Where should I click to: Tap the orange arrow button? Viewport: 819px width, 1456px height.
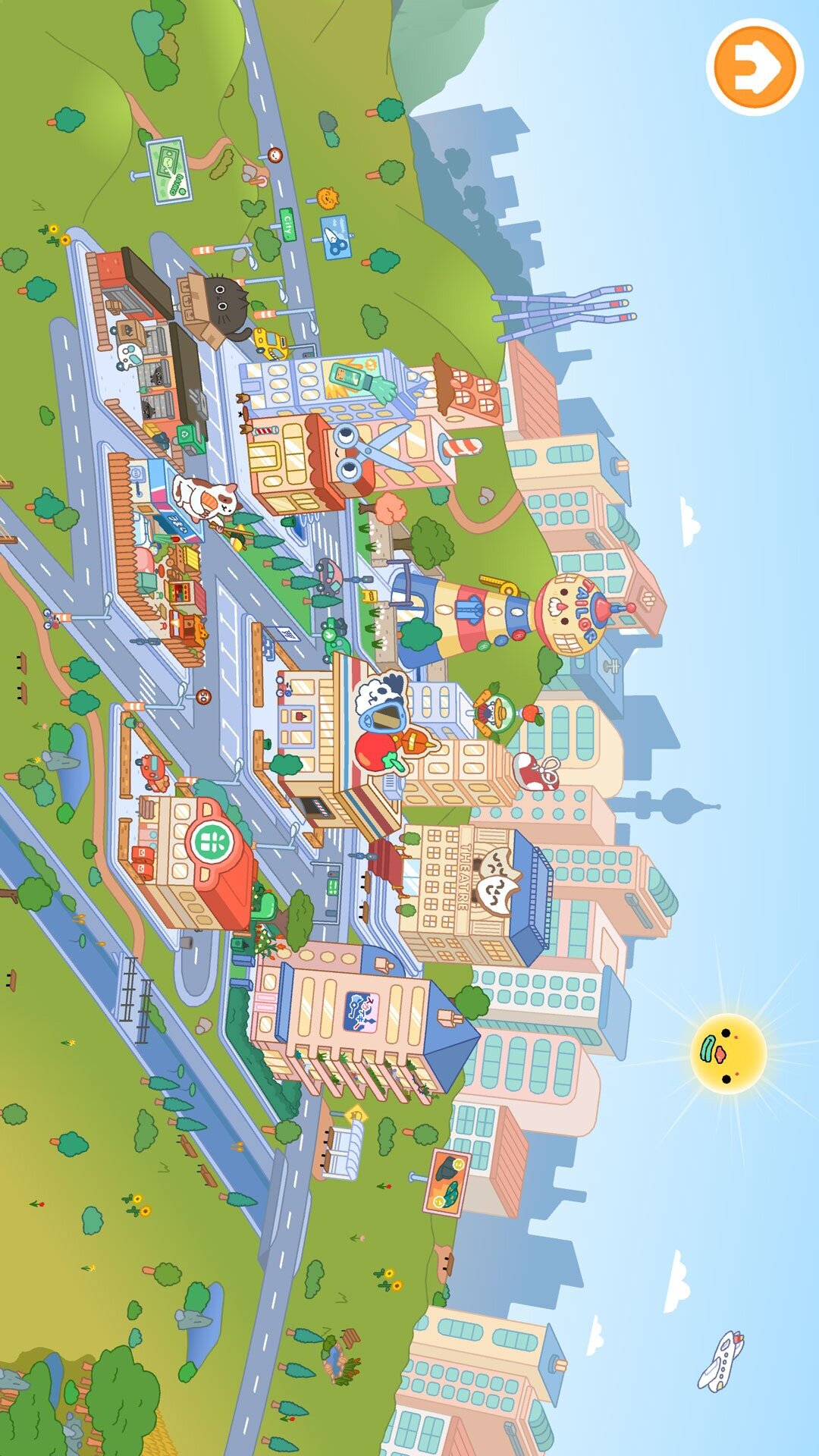(755, 67)
